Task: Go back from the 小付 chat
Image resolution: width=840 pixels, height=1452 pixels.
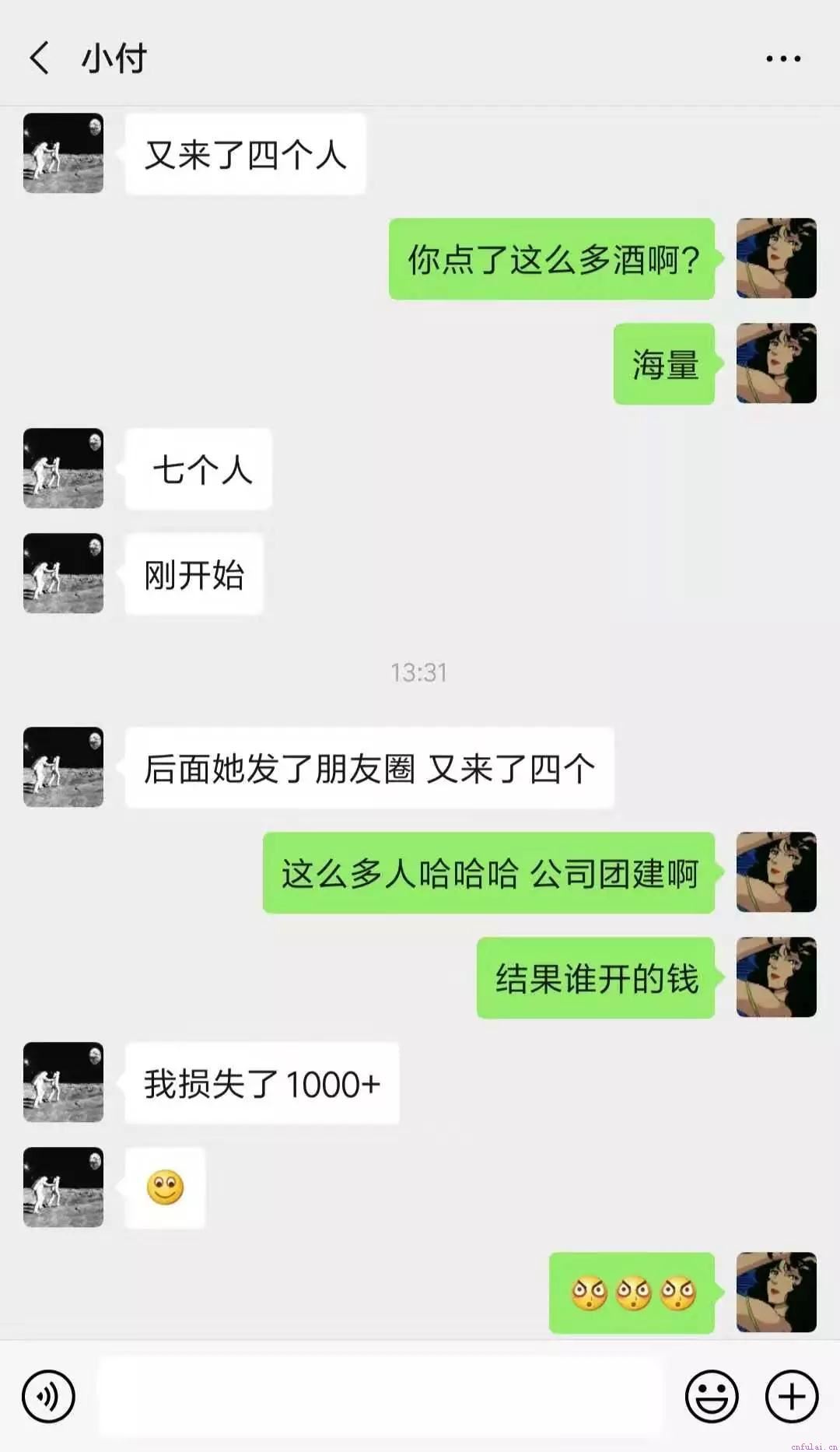Action: coord(39,58)
